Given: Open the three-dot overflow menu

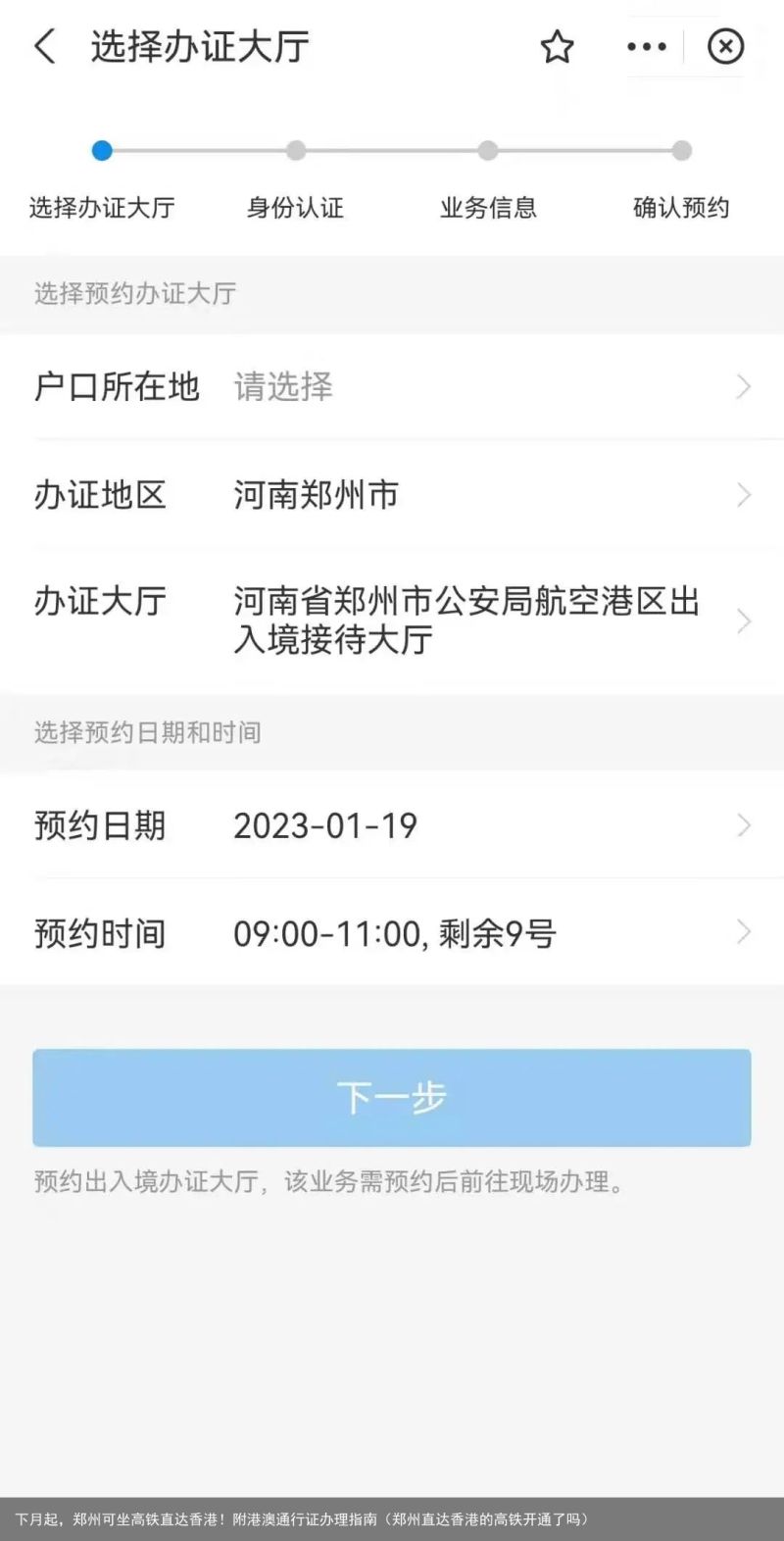Looking at the screenshot, I should (646, 46).
